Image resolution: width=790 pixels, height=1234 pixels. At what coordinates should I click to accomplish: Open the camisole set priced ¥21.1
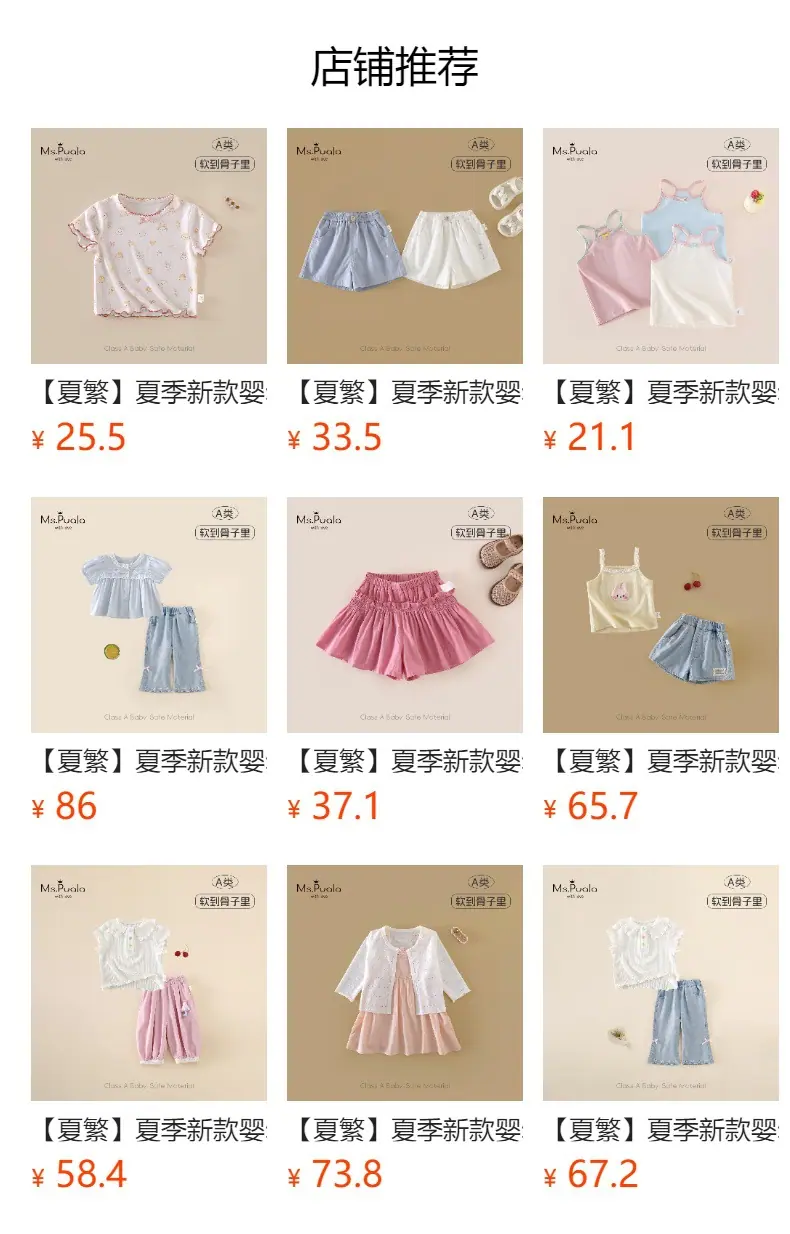[661, 246]
